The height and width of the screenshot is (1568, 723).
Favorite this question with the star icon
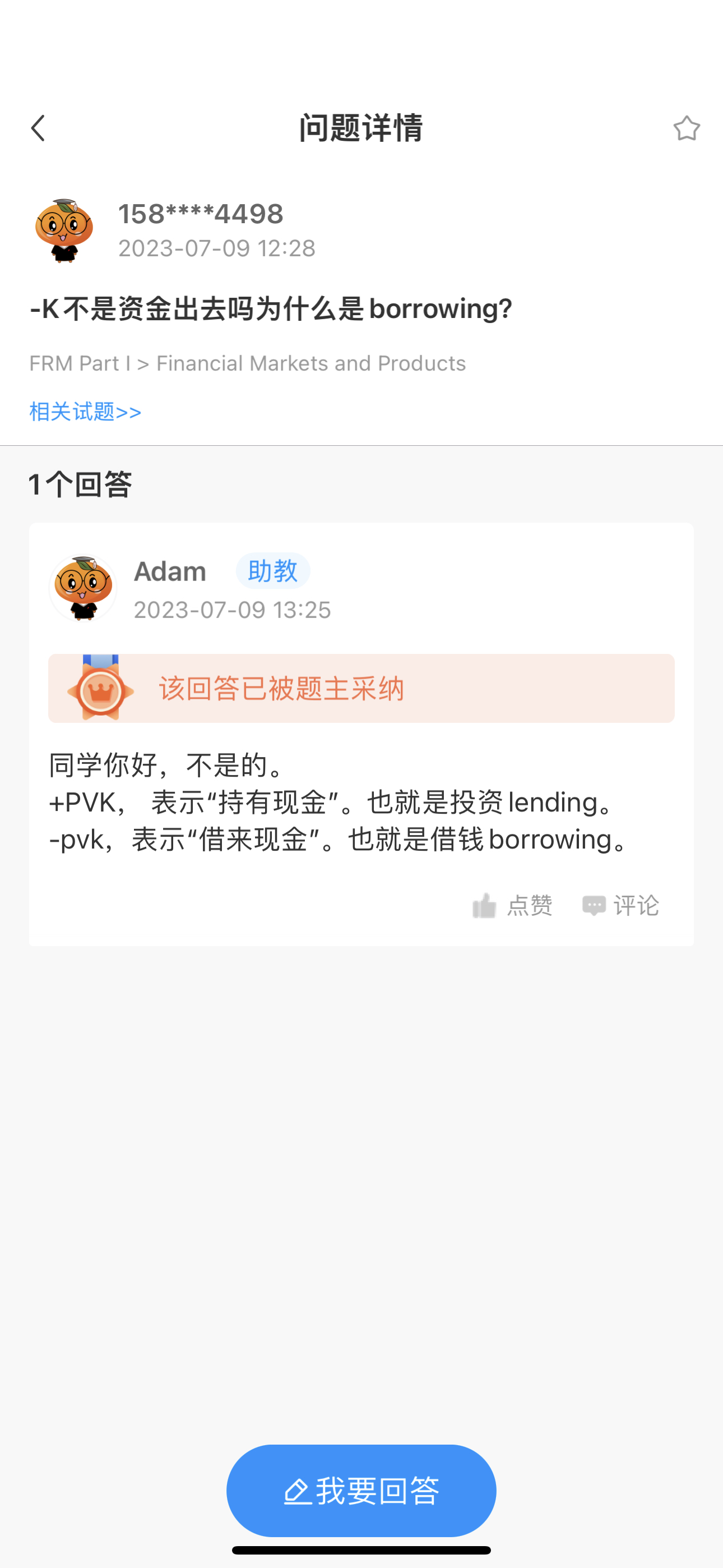686,128
